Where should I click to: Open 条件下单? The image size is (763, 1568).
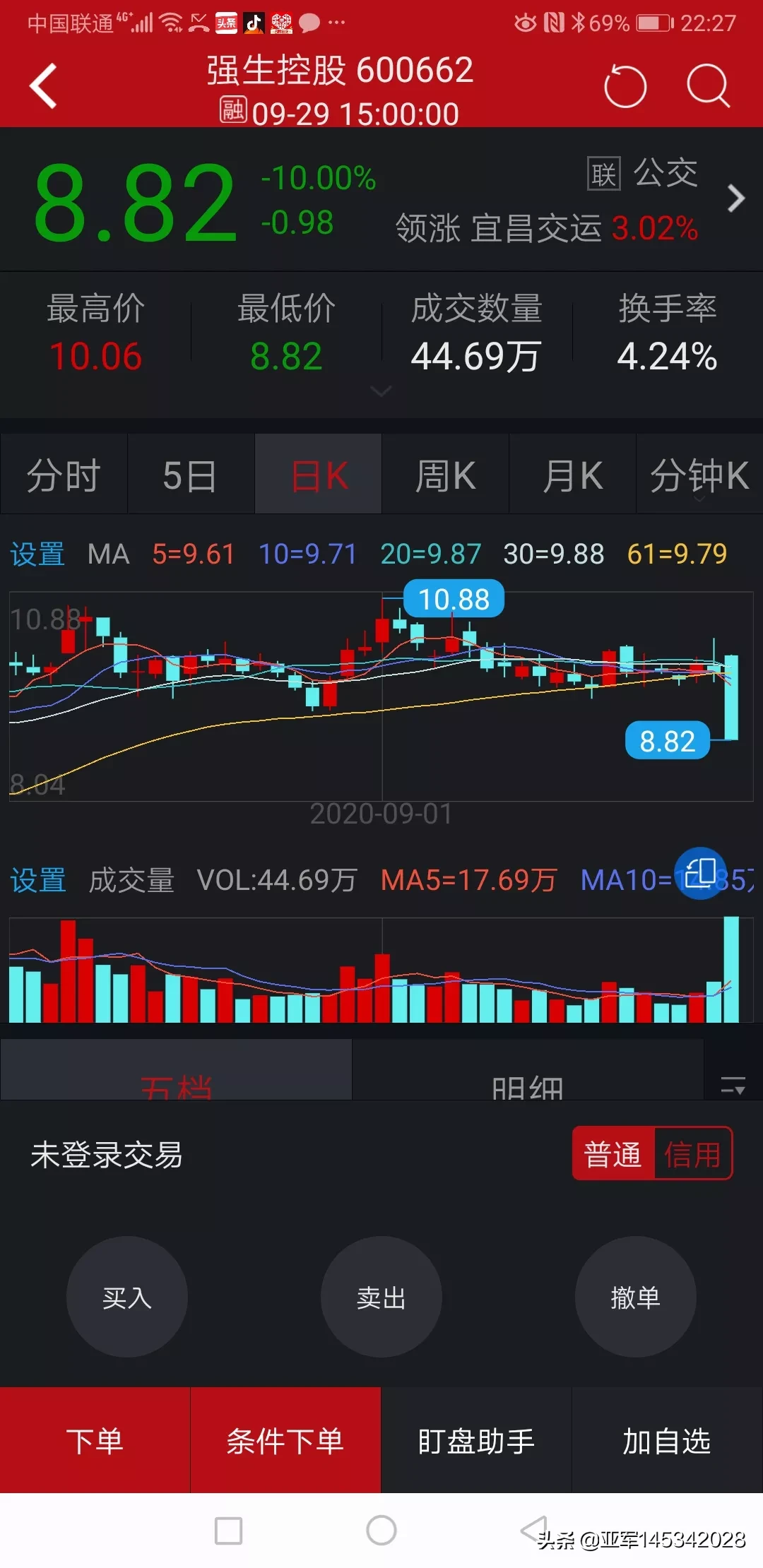[x=285, y=1441]
